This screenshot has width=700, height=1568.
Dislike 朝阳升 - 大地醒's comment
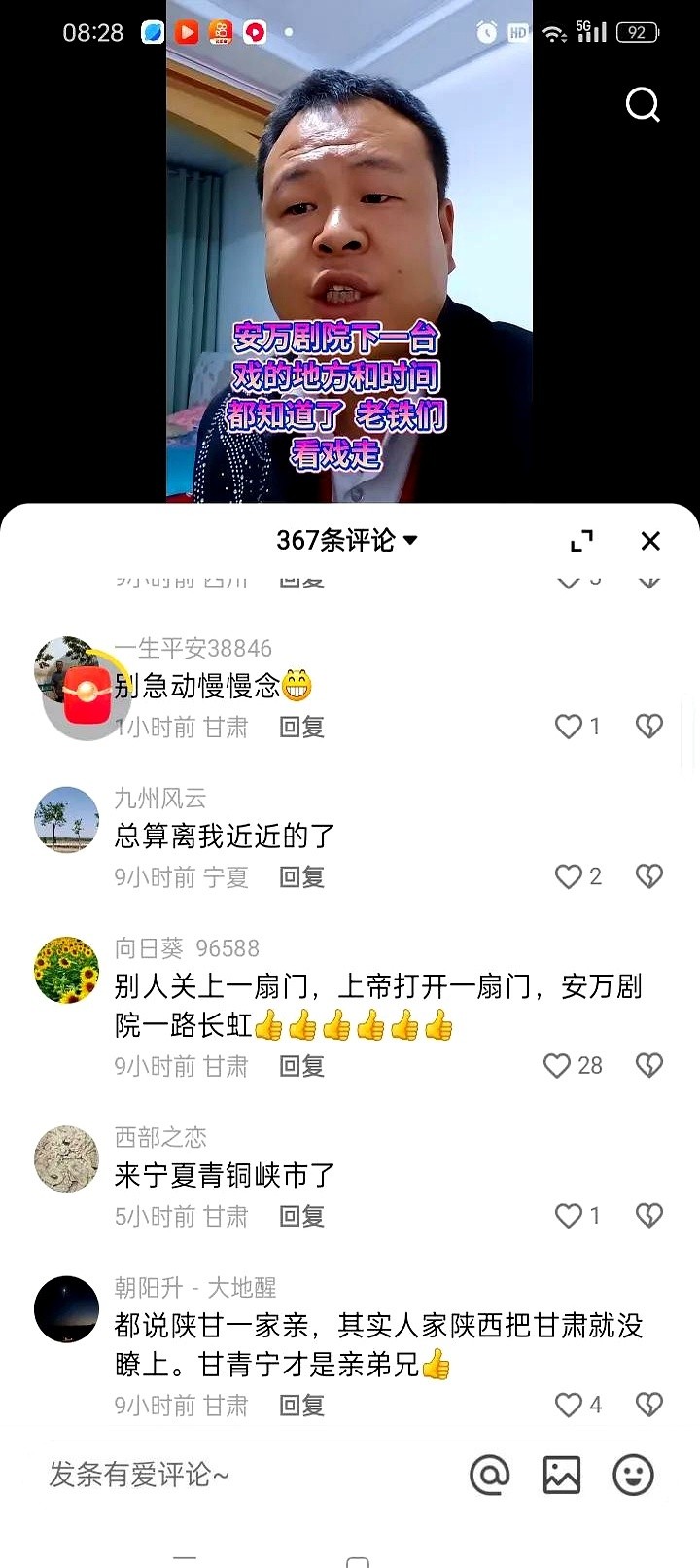point(648,1405)
